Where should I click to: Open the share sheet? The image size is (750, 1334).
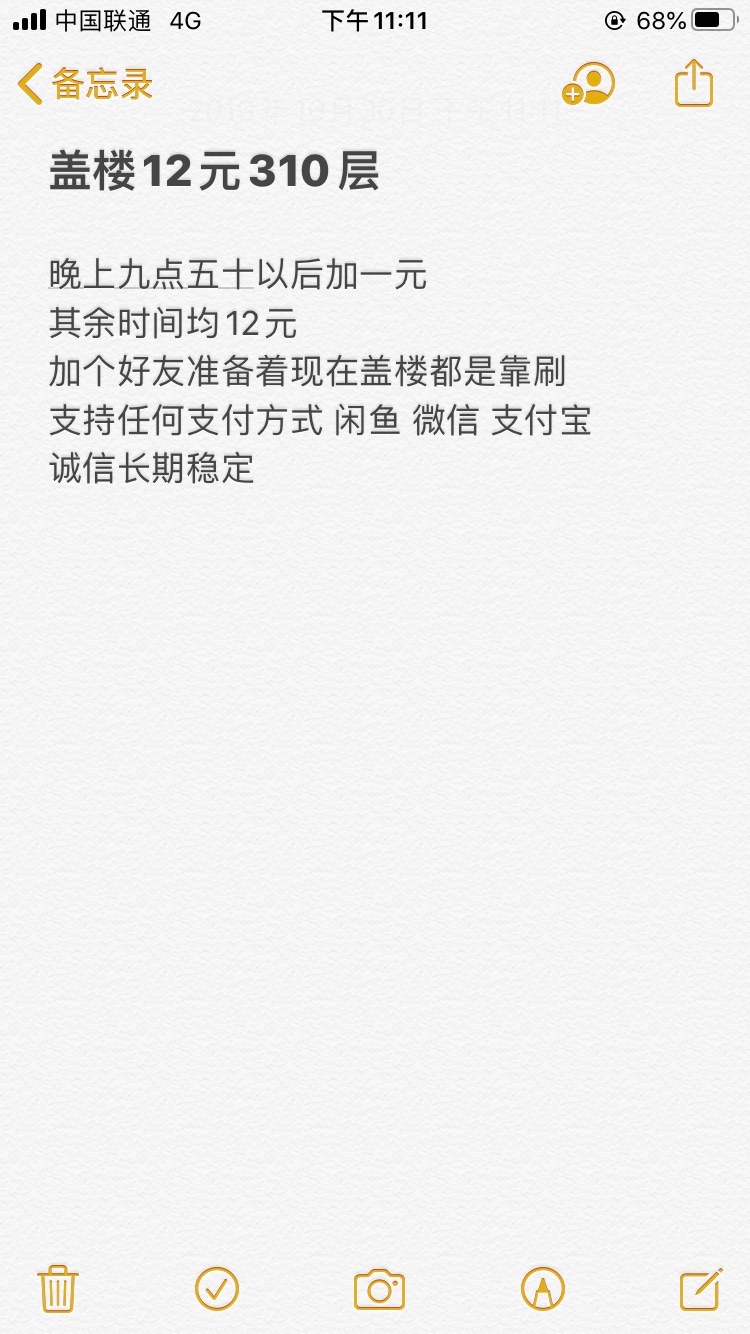(693, 82)
